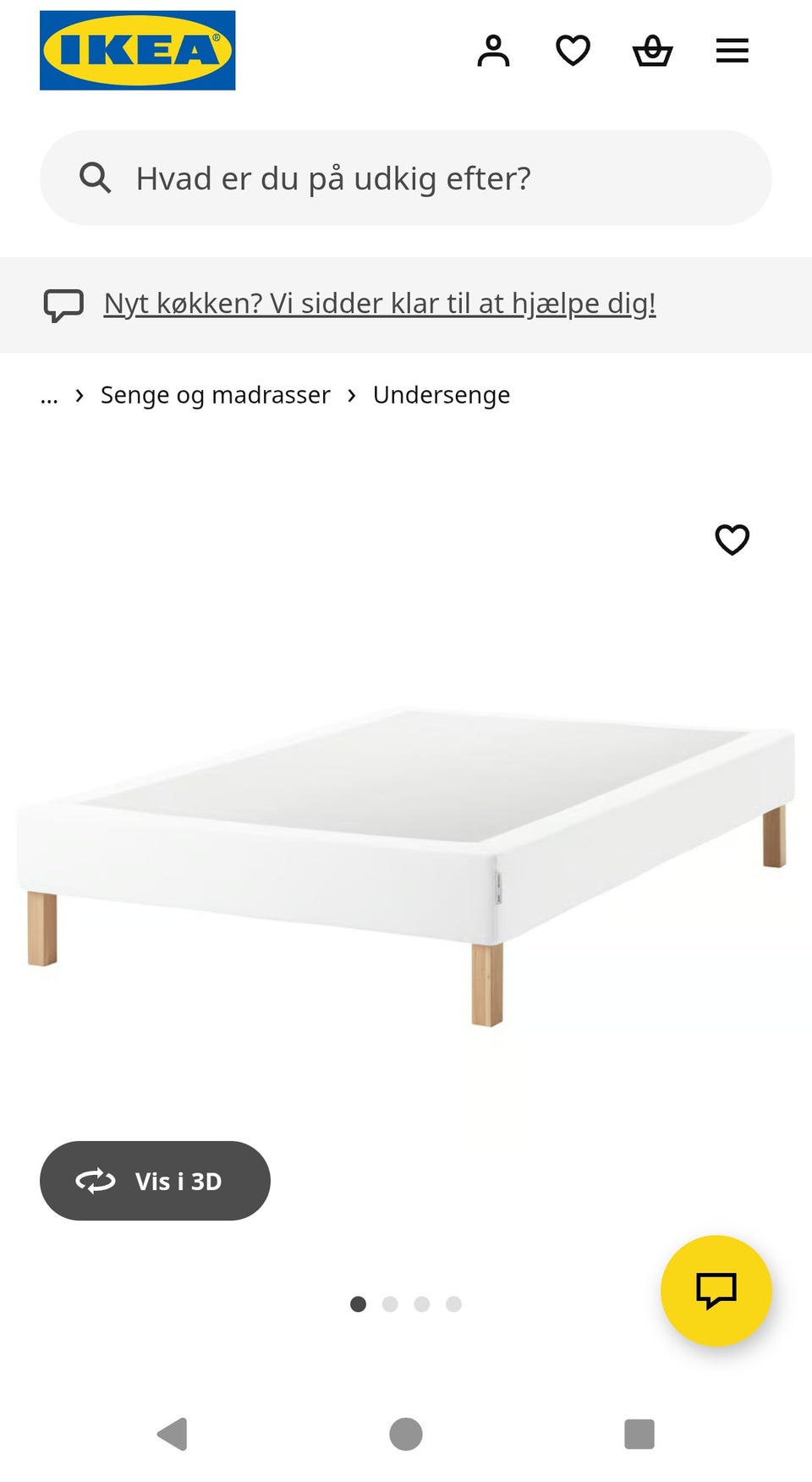Go back with the system back button
Screen dimensions: 812x1482
click(x=173, y=1434)
